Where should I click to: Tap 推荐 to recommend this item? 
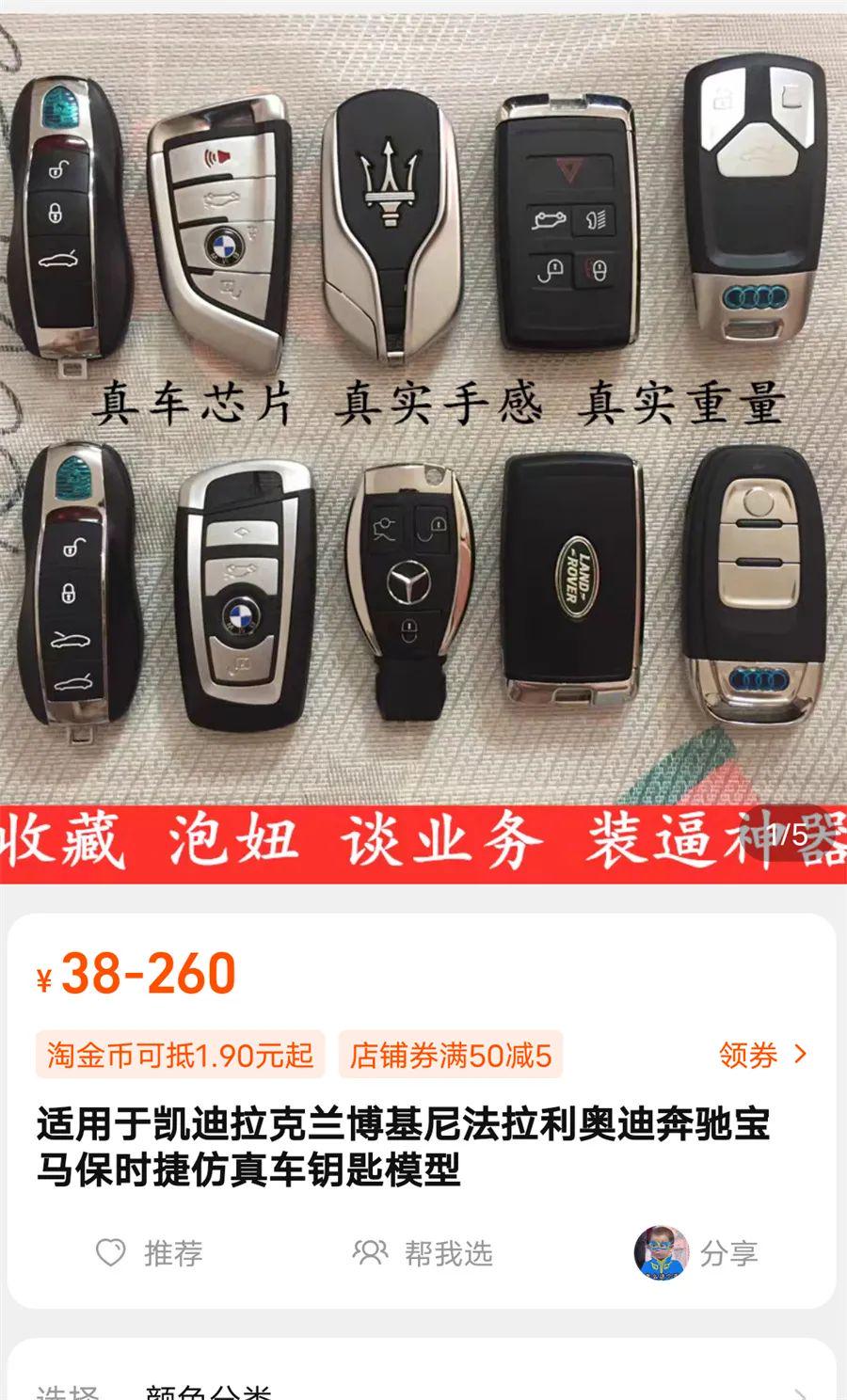point(150,1253)
